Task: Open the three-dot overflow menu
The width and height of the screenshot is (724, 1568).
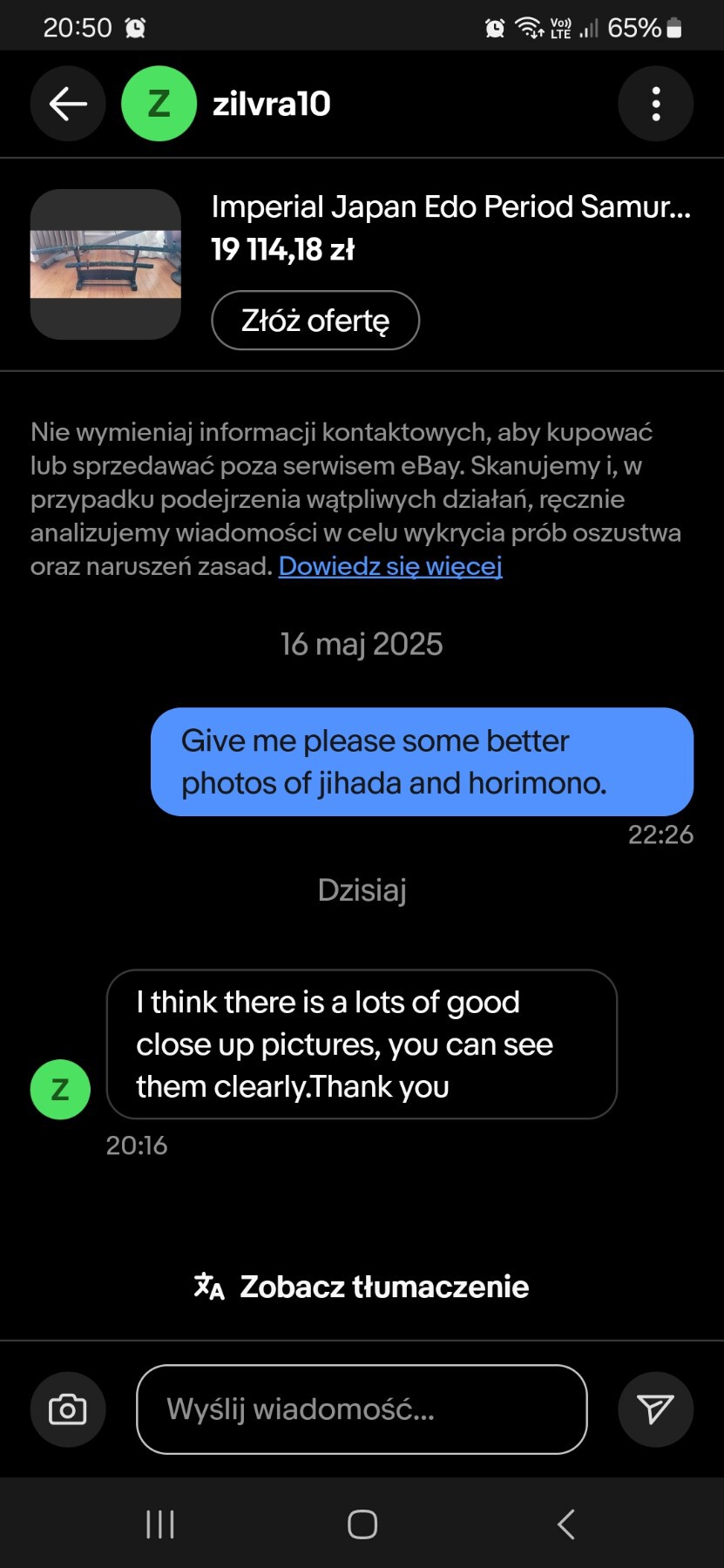Action: tap(655, 104)
